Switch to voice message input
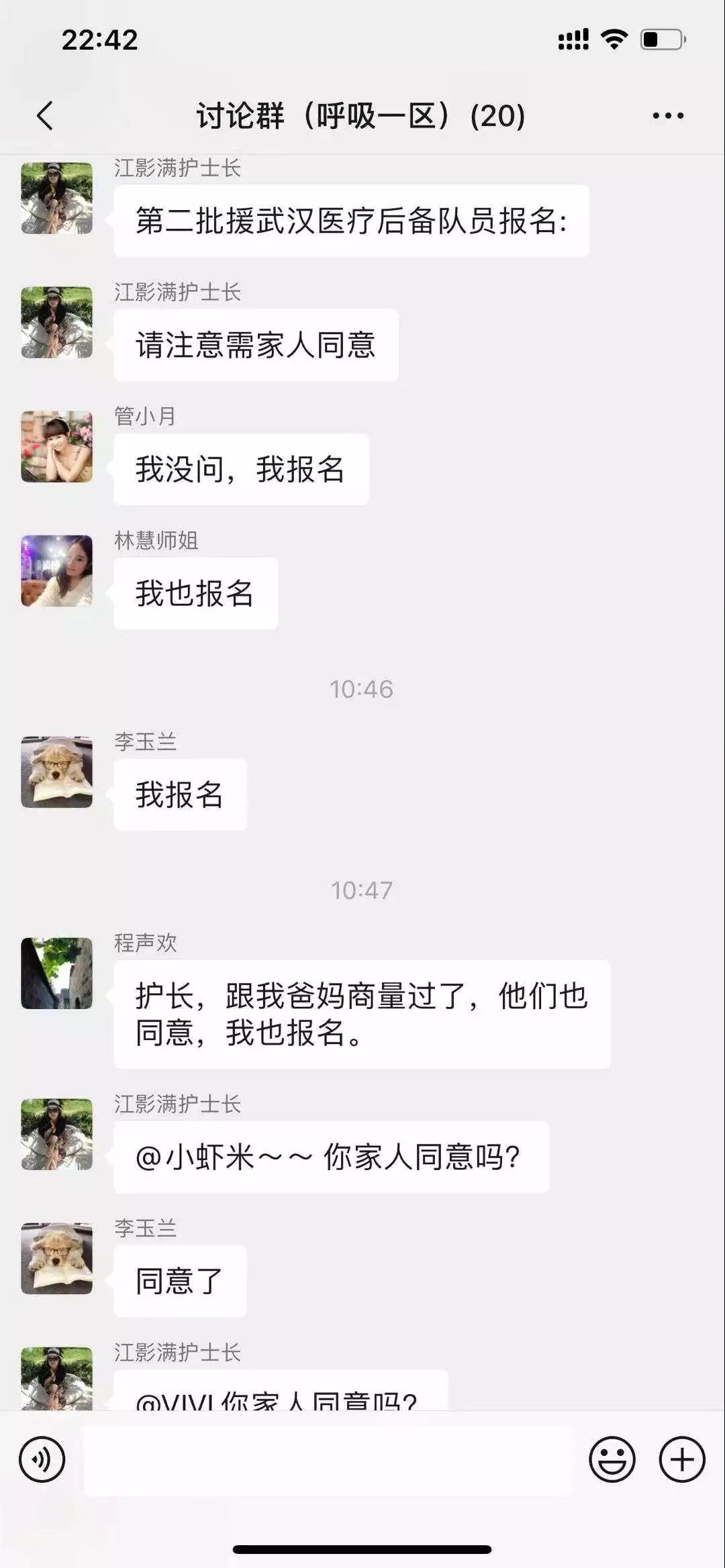Screen dimensions: 725x1568 point(42,1460)
